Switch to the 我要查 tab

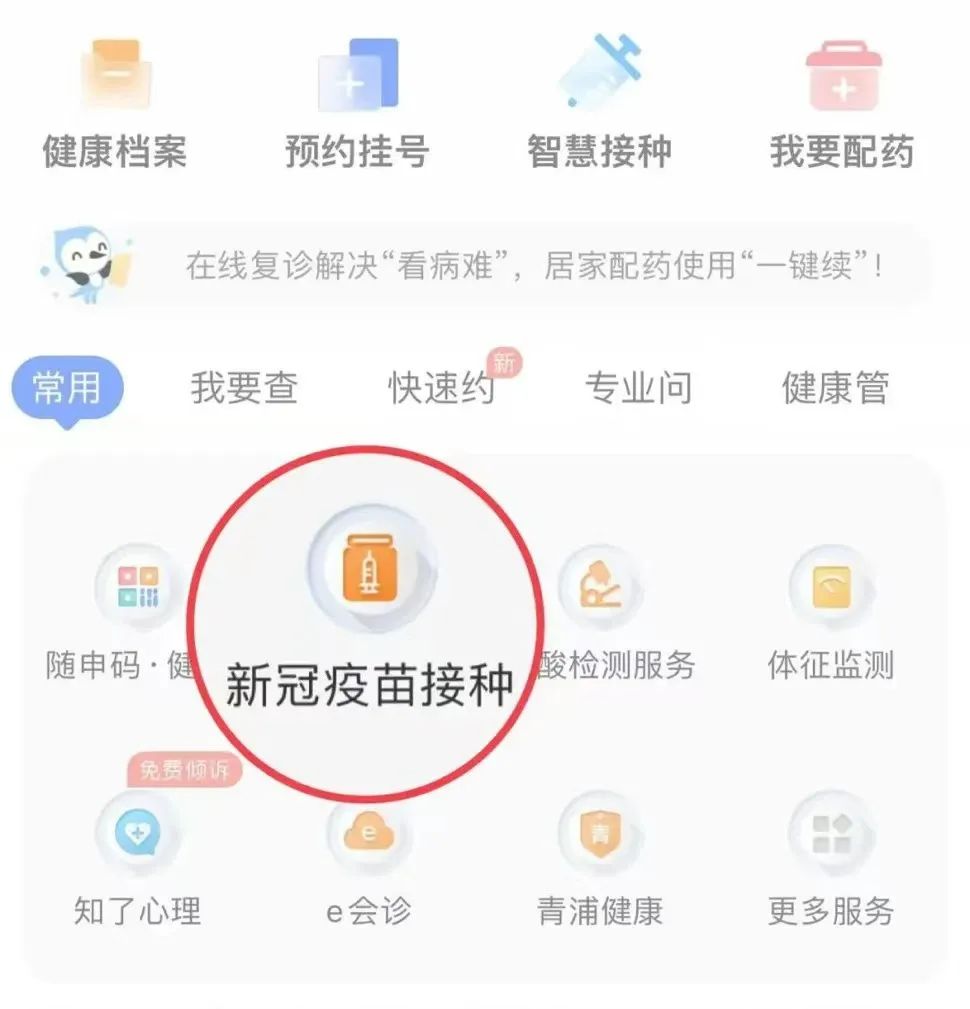pos(244,389)
